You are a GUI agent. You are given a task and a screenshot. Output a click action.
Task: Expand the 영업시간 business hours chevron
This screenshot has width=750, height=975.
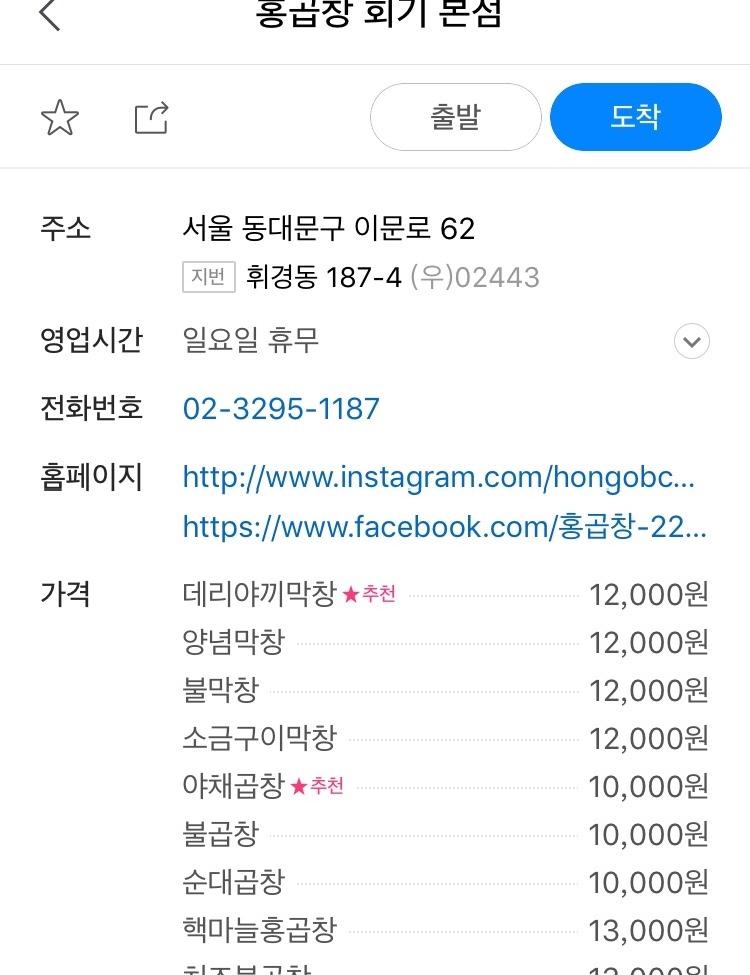pos(692,342)
